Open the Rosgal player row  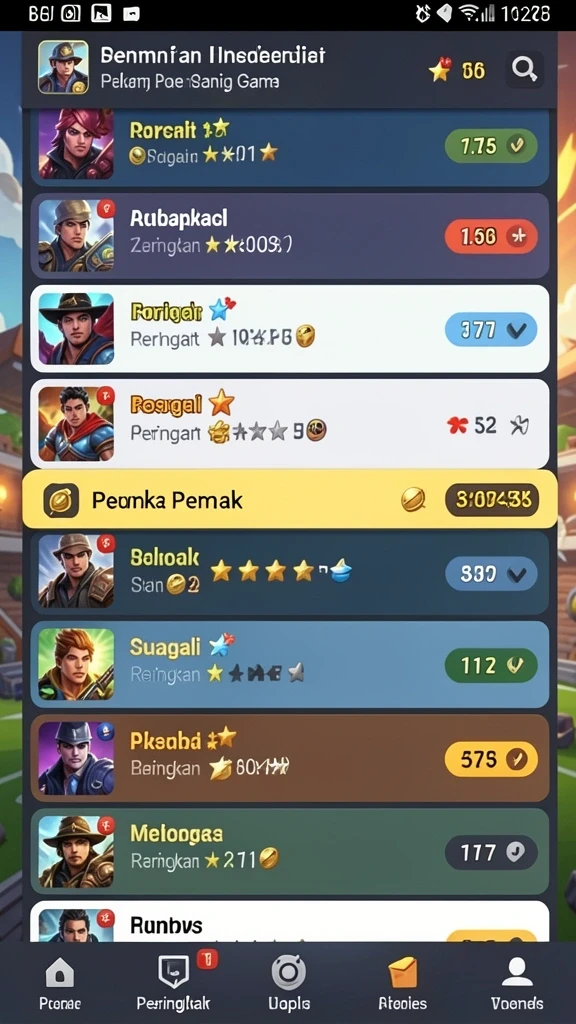pyautogui.click(x=289, y=423)
